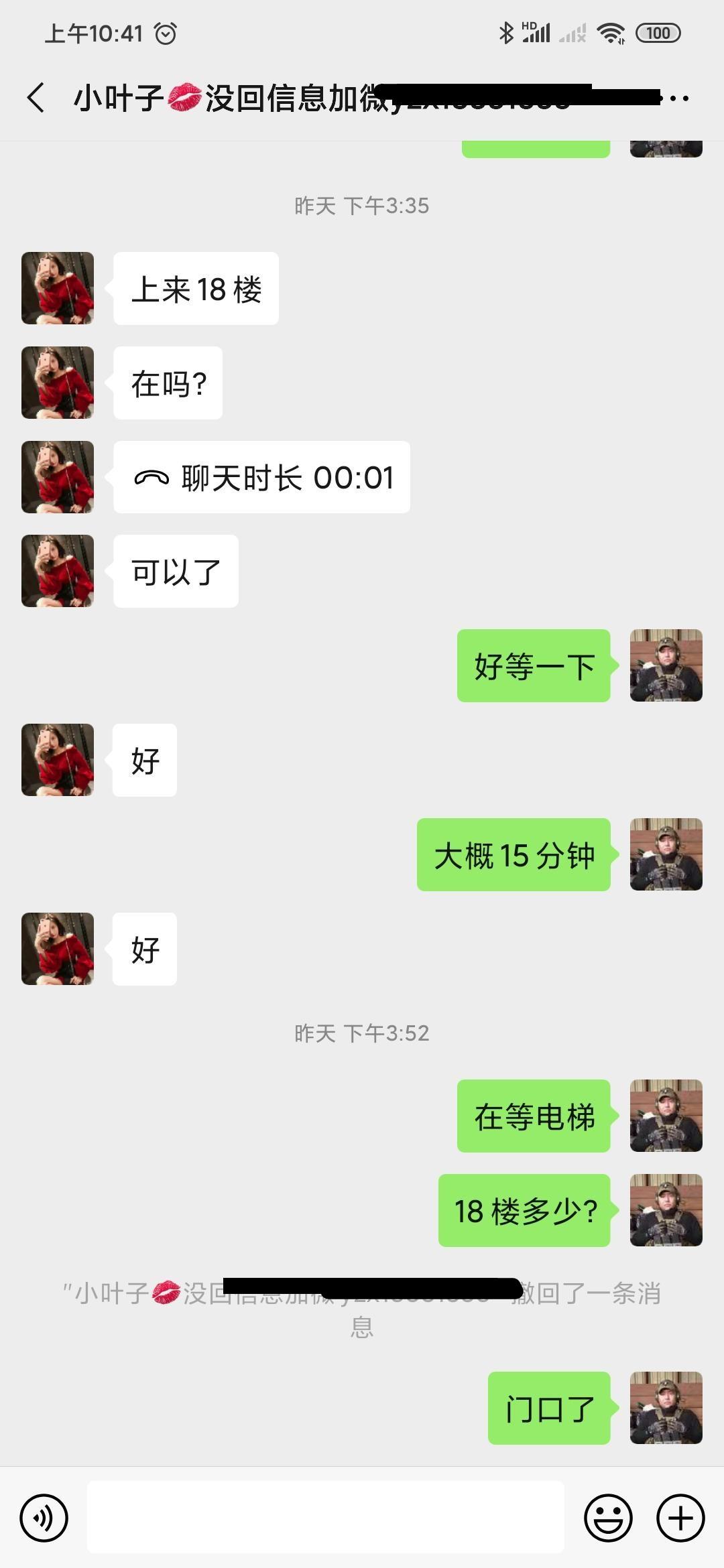The width and height of the screenshot is (724, 1568).
Task: Switch to voice message input
Action: [x=44, y=1518]
